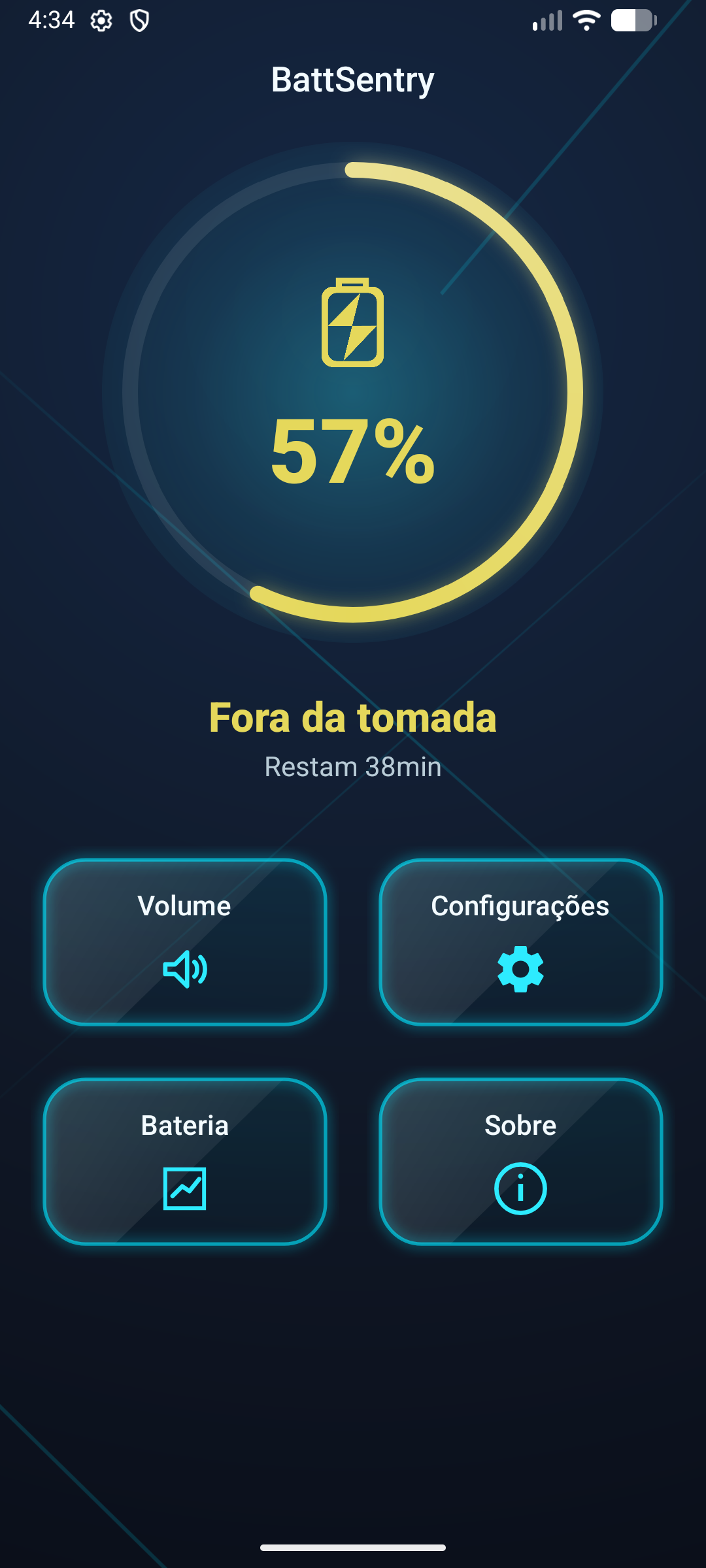Screen dimensions: 706x1568
Task: View the Bateria statistics card
Action: click(x=185, y=1161)
